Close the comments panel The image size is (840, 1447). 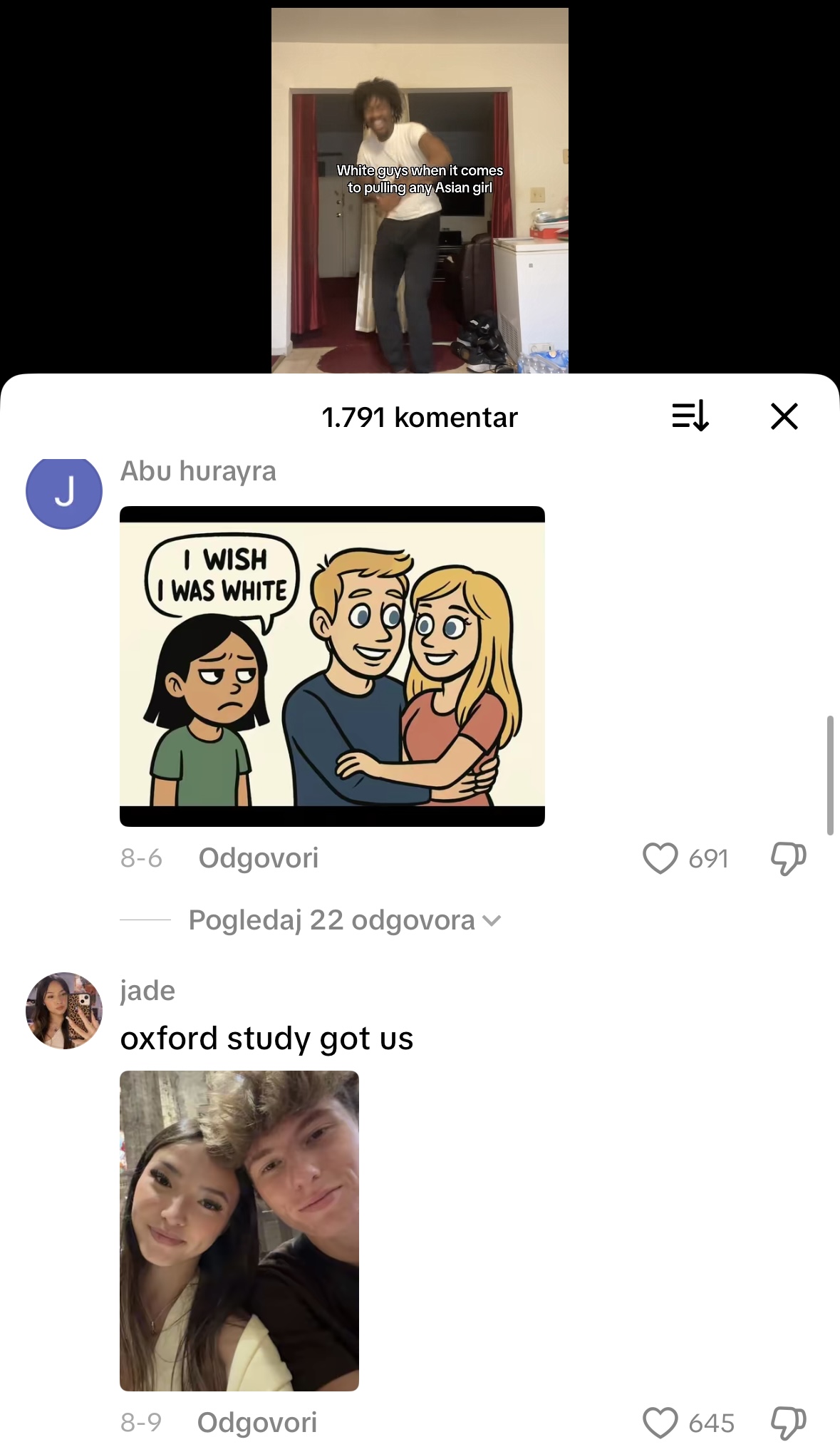(784, 416)
